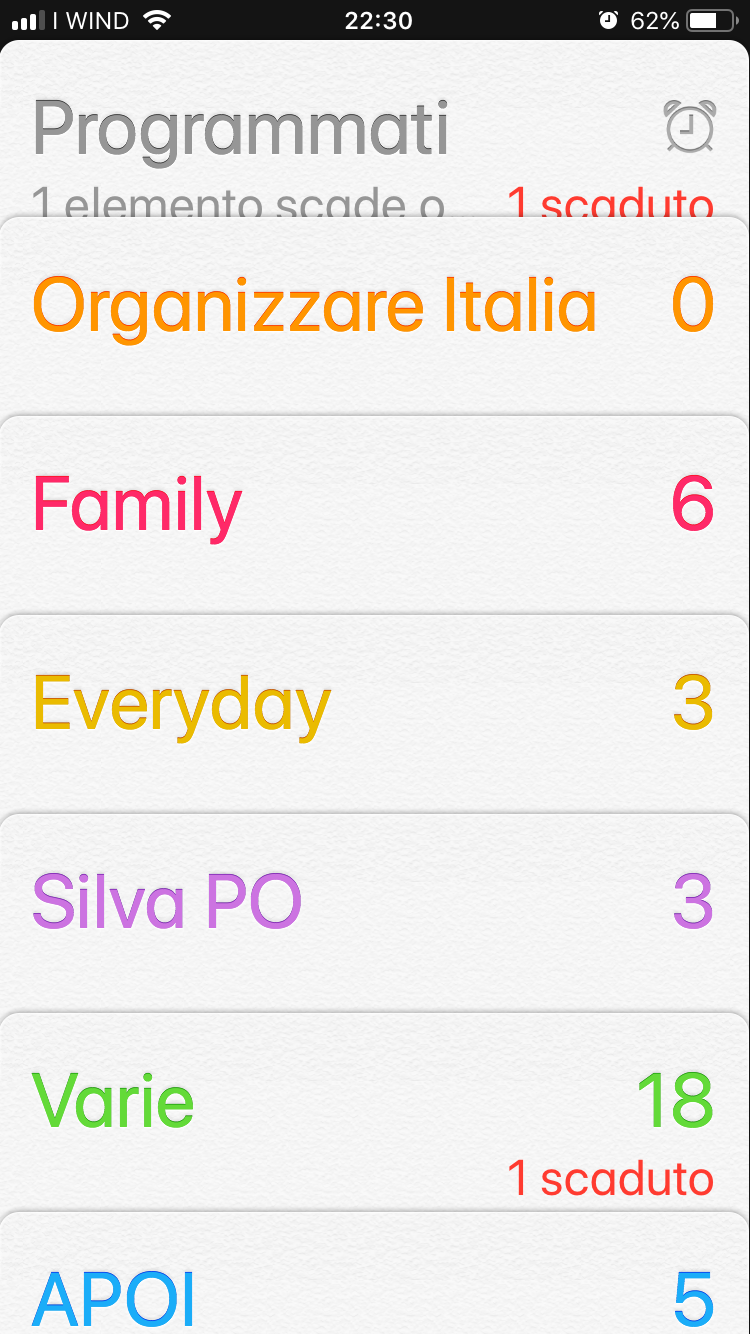
Task: Open the APOI list
Action: (x=375, y=1273)
